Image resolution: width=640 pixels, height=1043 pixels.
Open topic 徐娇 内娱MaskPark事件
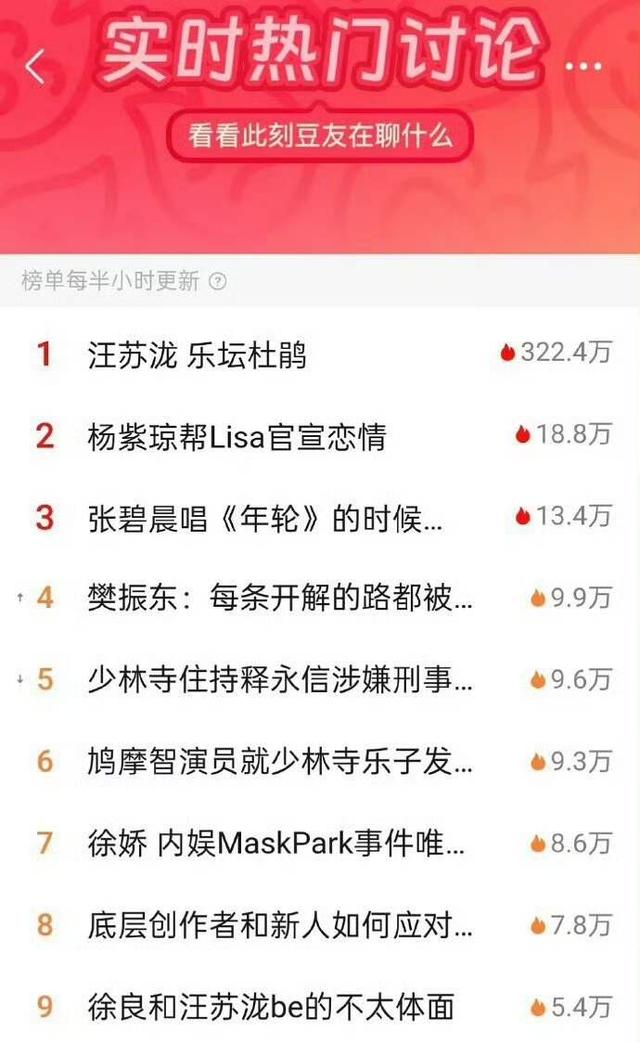[x=274, y=842]
